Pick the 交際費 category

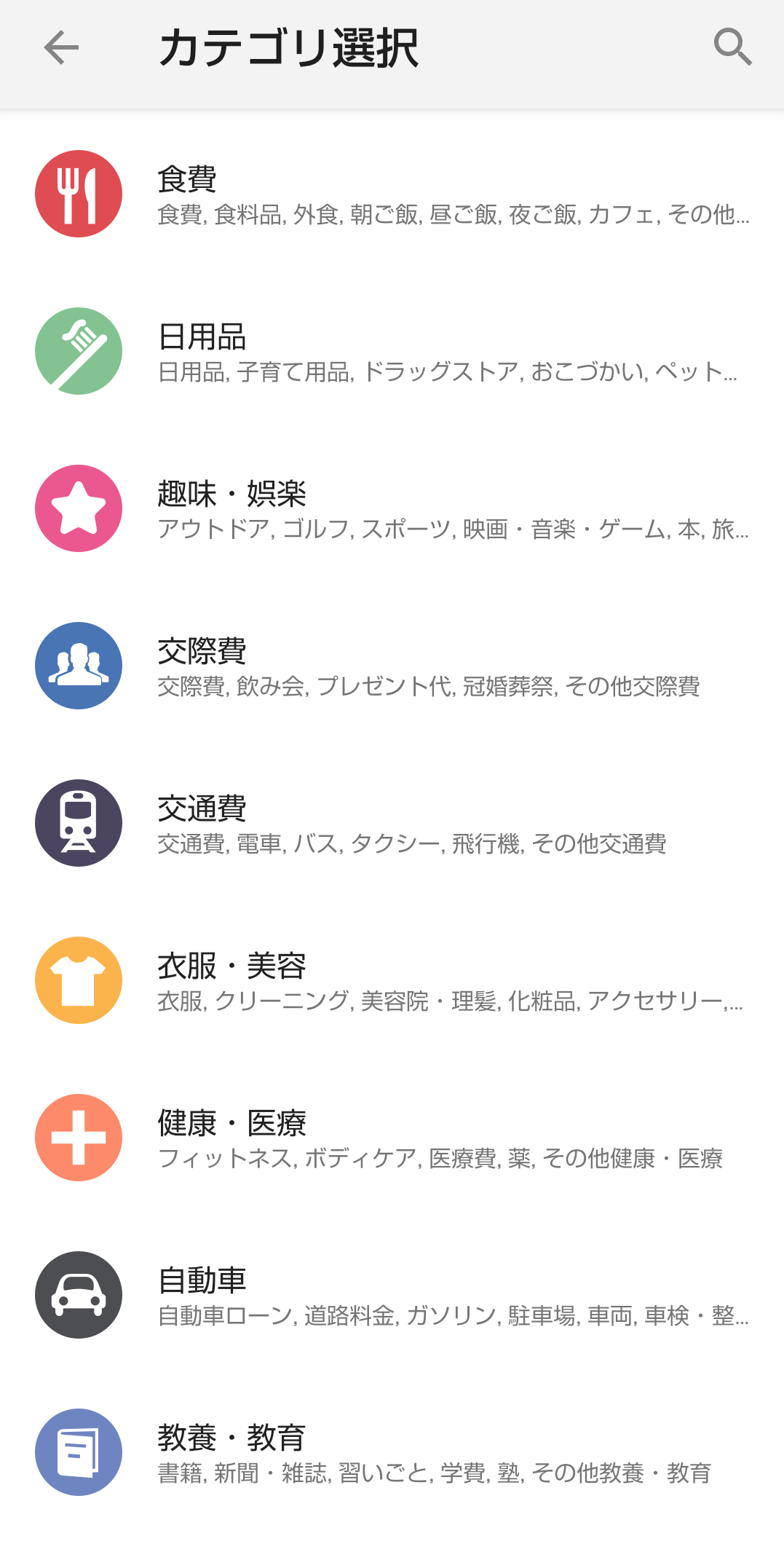pos(392,666)
